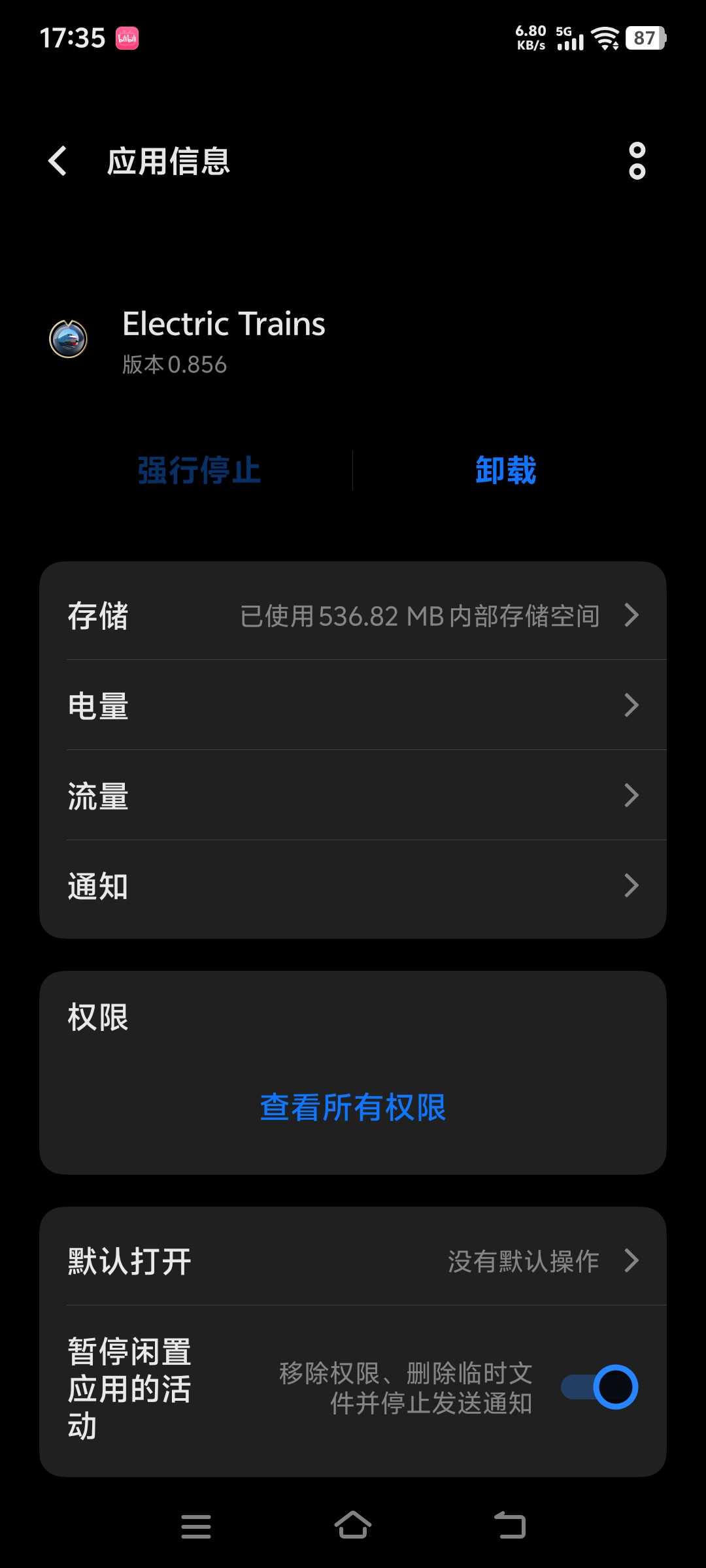The image size is (706, 1568).
Task: Tap 卸载 to uninstall Electric Trains
Action: click(506, 470)
